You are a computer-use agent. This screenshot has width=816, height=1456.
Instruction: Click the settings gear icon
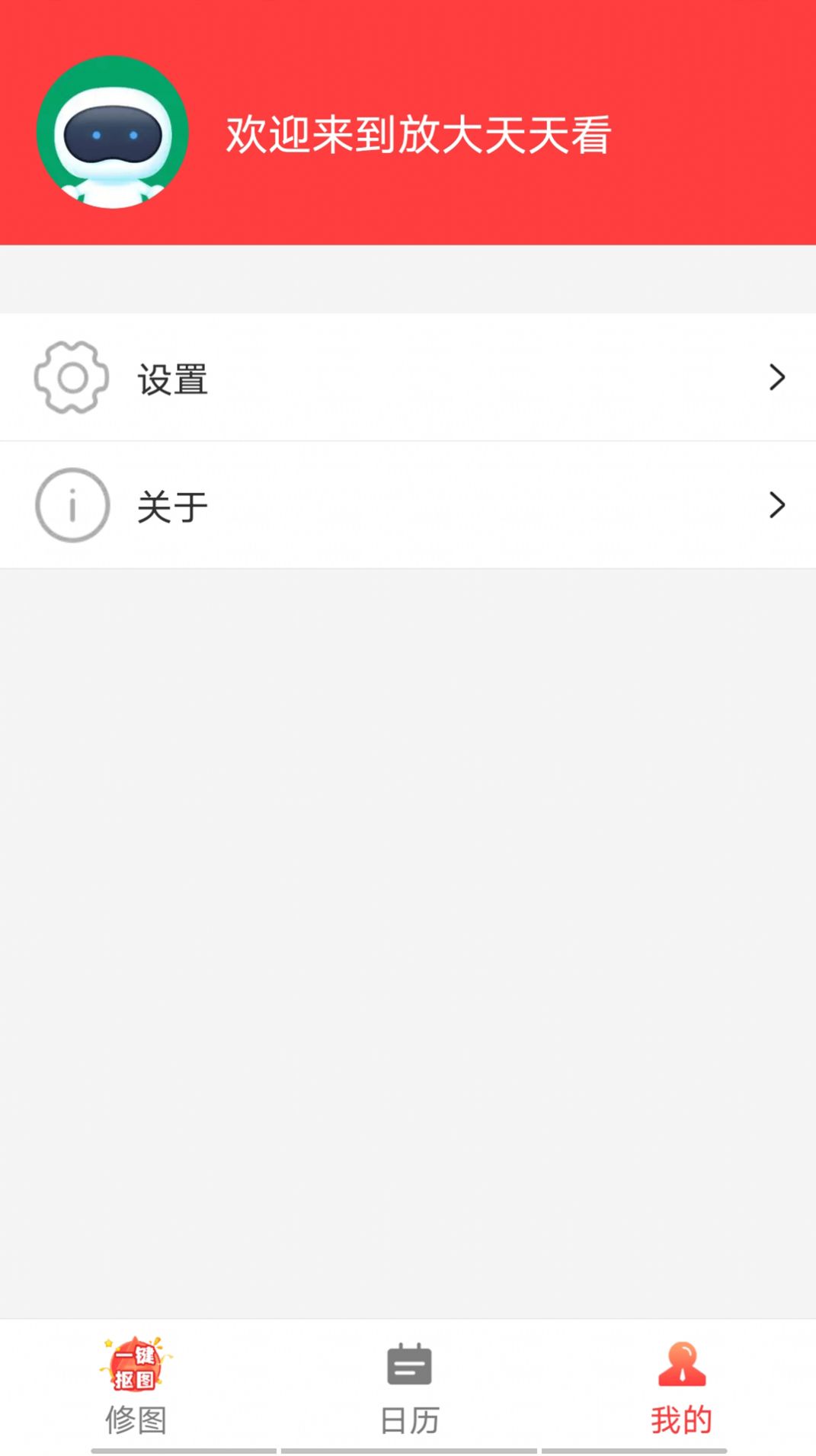point(72,376)
